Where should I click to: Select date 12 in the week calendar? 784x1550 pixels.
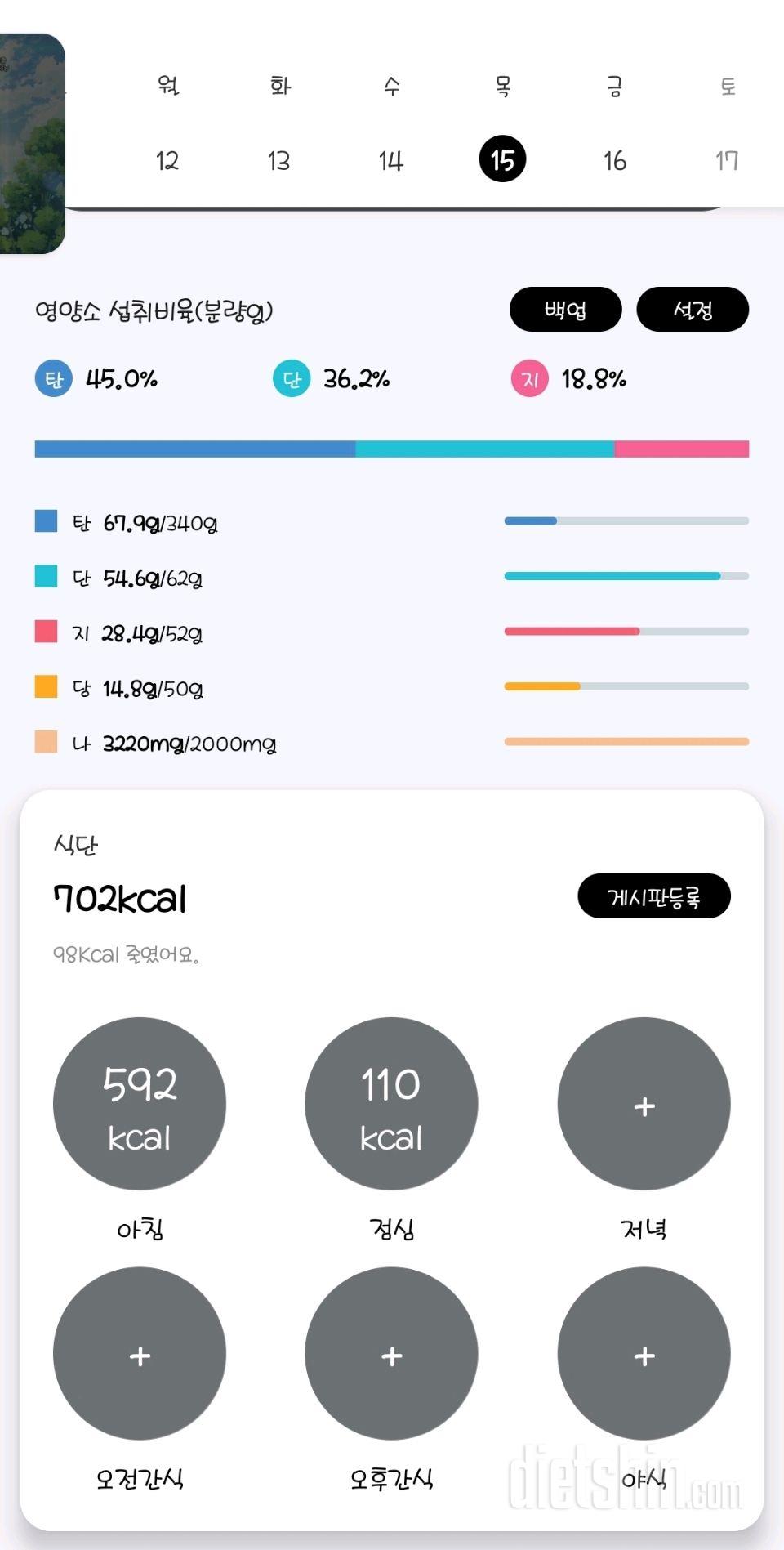click(167, 160)
